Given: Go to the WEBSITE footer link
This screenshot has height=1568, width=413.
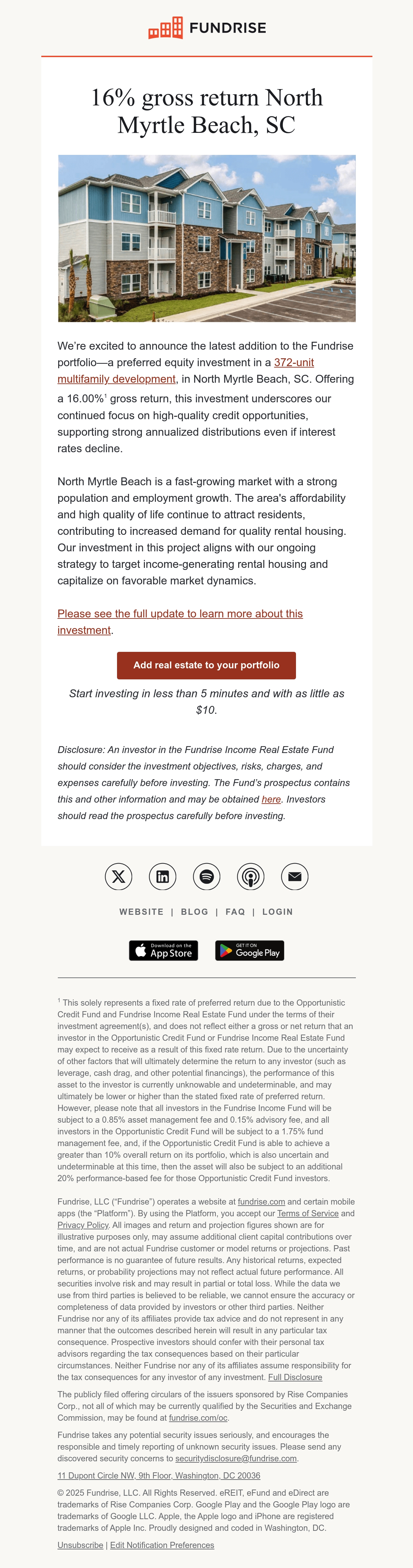Looking at the screenshot, I should [141, 912].
